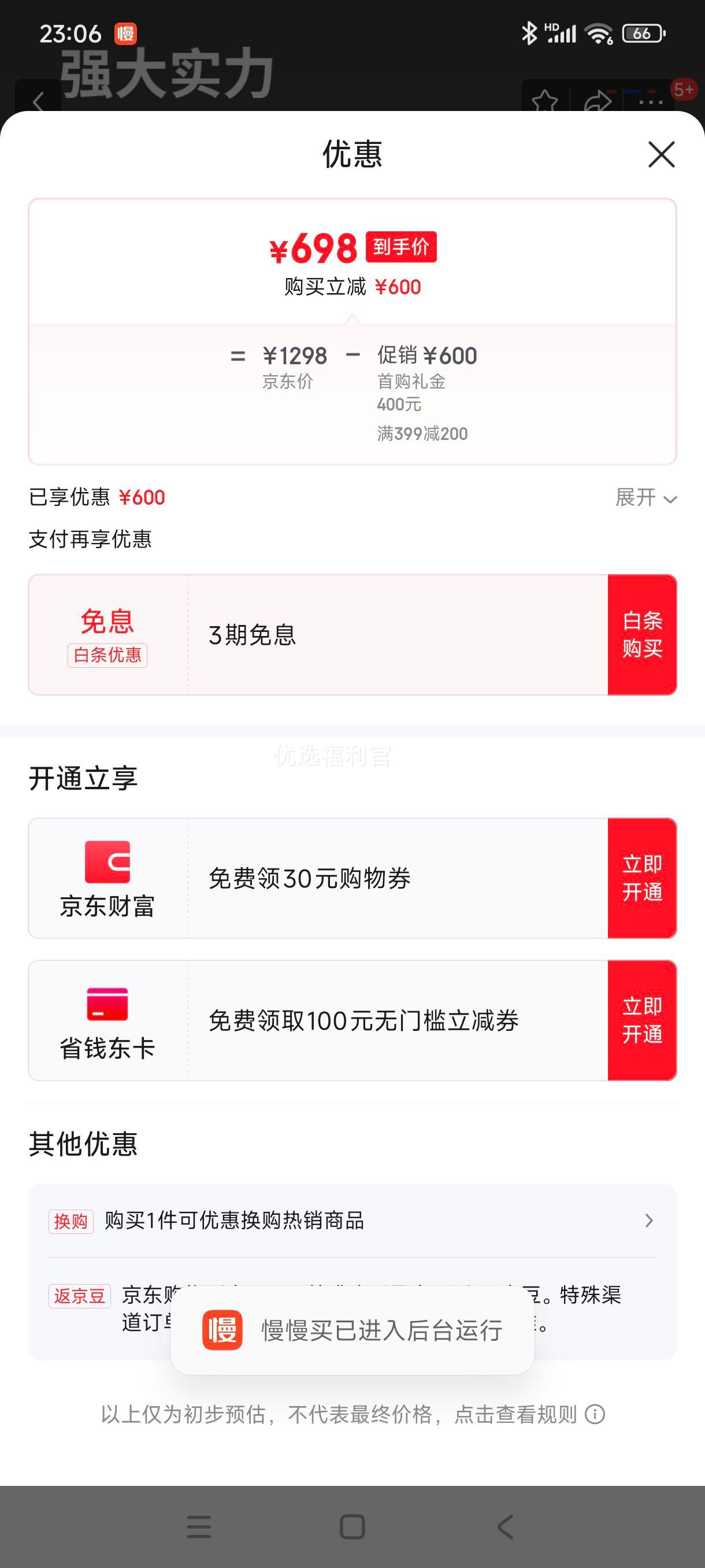Tap the 白条购买 button
The height and width of the screenshot is (1568, 705).
(642, 634)
